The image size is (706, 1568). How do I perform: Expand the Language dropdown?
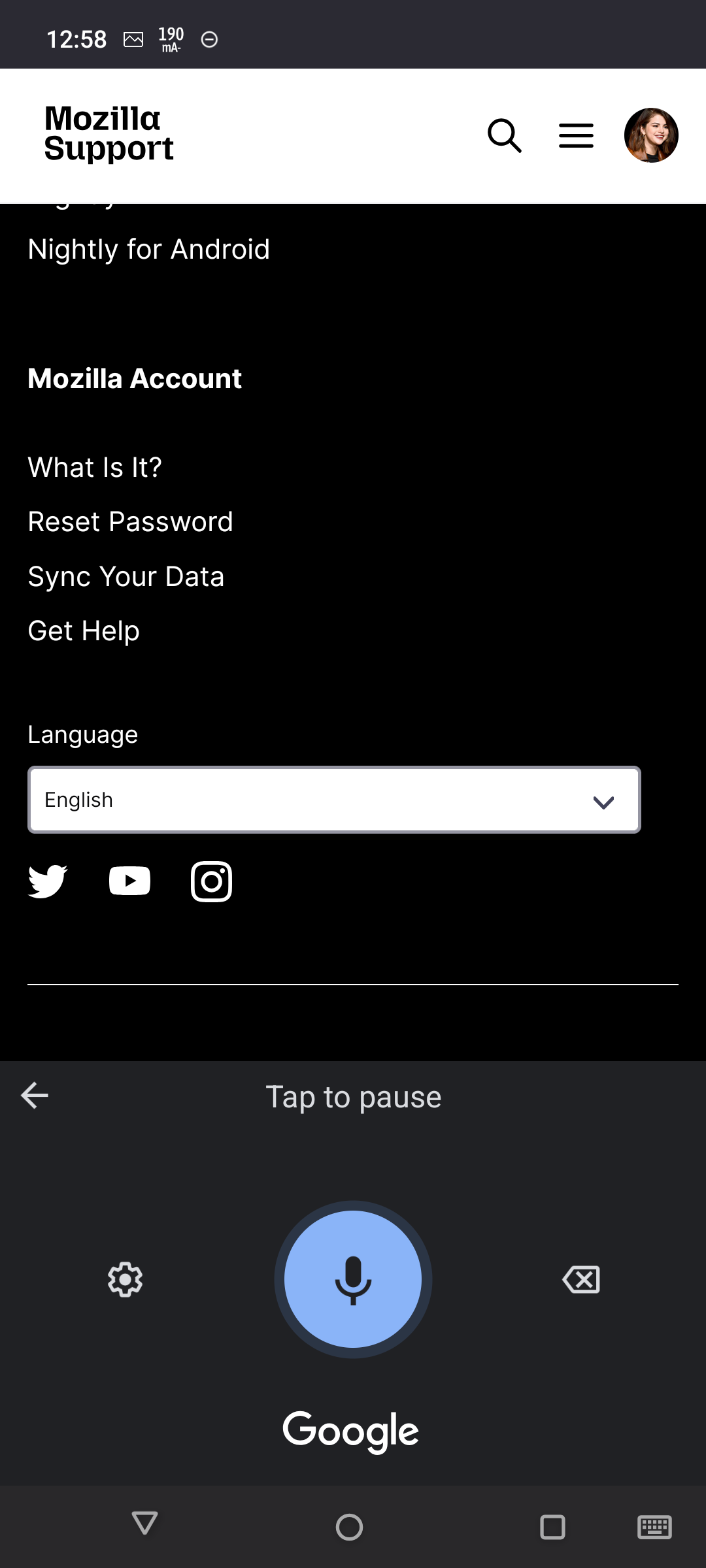tap(334, 800)
